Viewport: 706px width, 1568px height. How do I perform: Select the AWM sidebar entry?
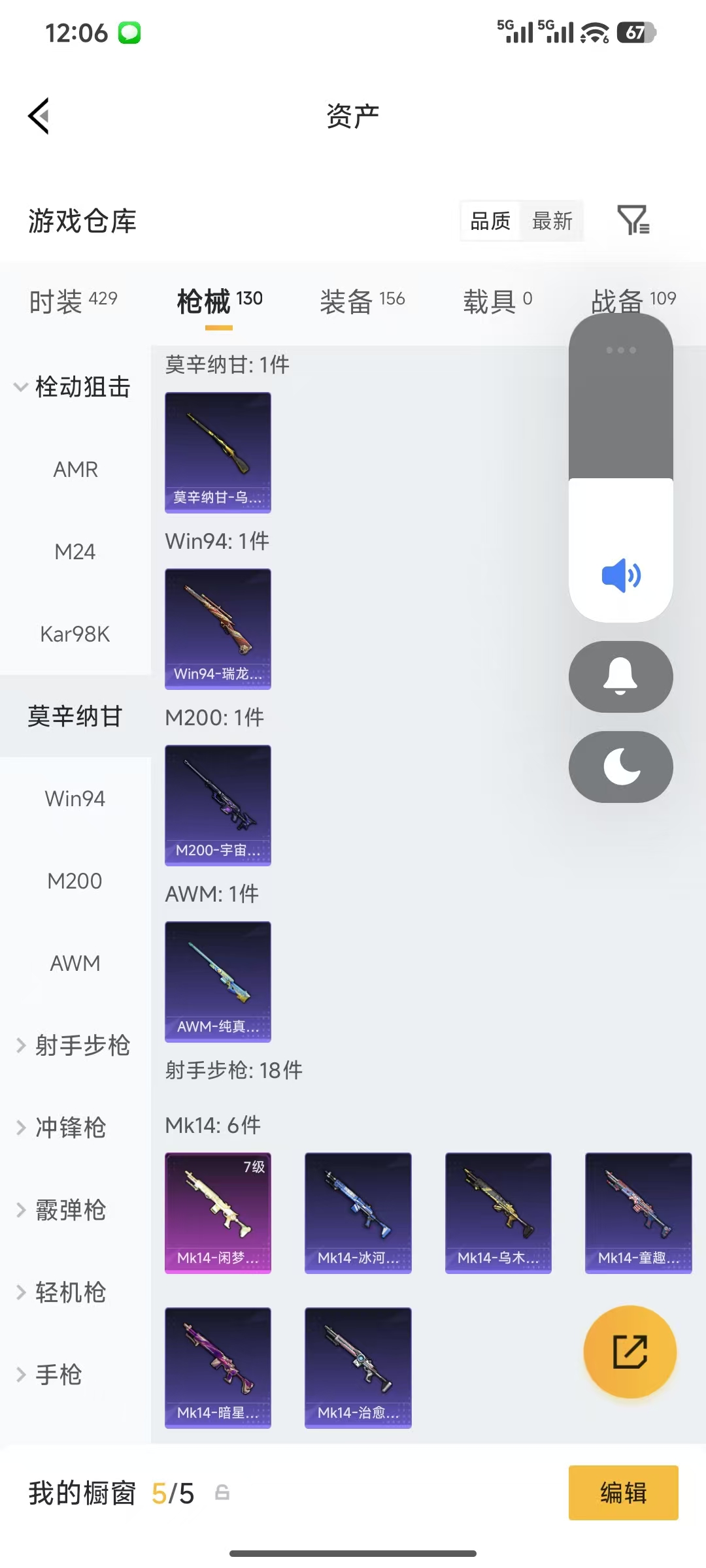pyautogui.click(x=75, y=963)
